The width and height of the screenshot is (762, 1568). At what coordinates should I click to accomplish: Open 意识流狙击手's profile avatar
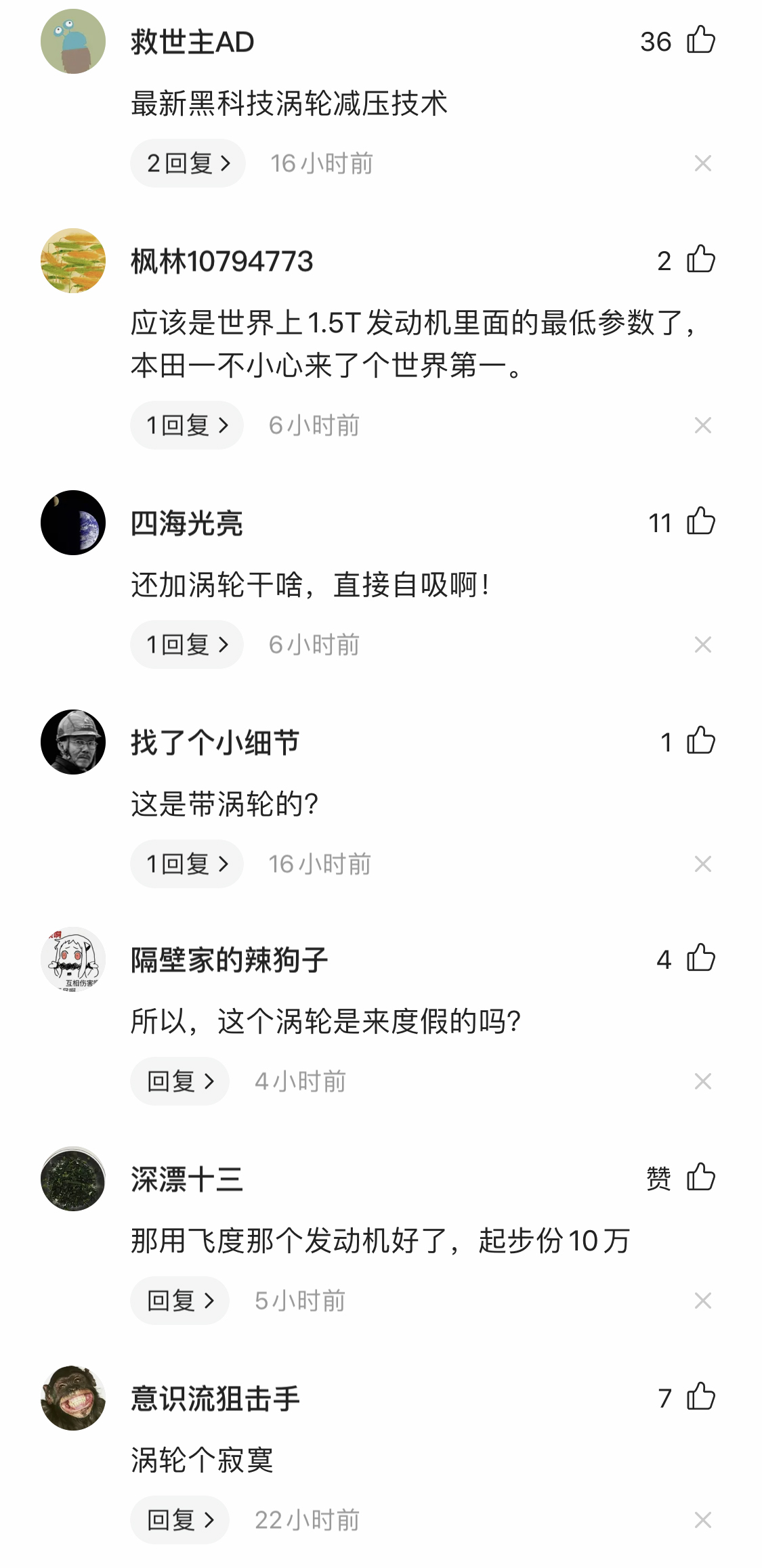click(x=73, y=1400)
